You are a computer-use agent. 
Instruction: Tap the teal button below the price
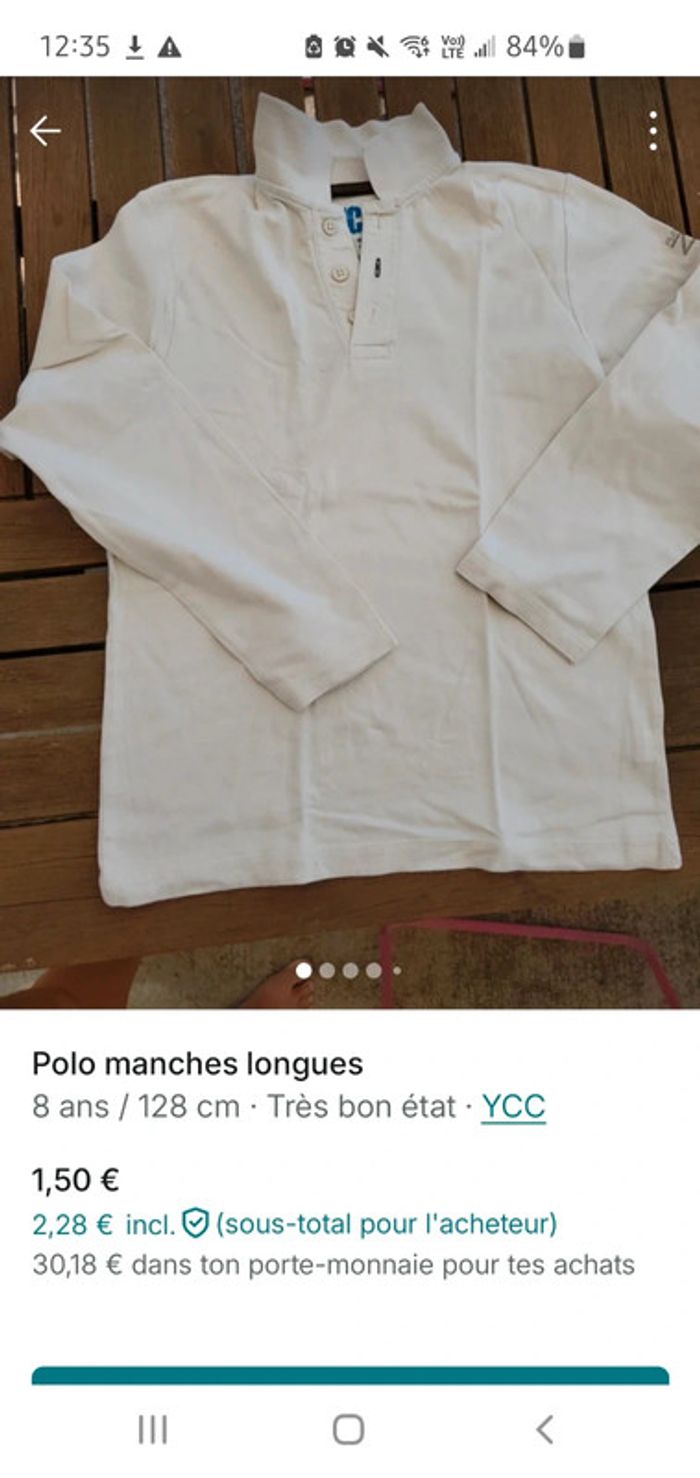350,1375
